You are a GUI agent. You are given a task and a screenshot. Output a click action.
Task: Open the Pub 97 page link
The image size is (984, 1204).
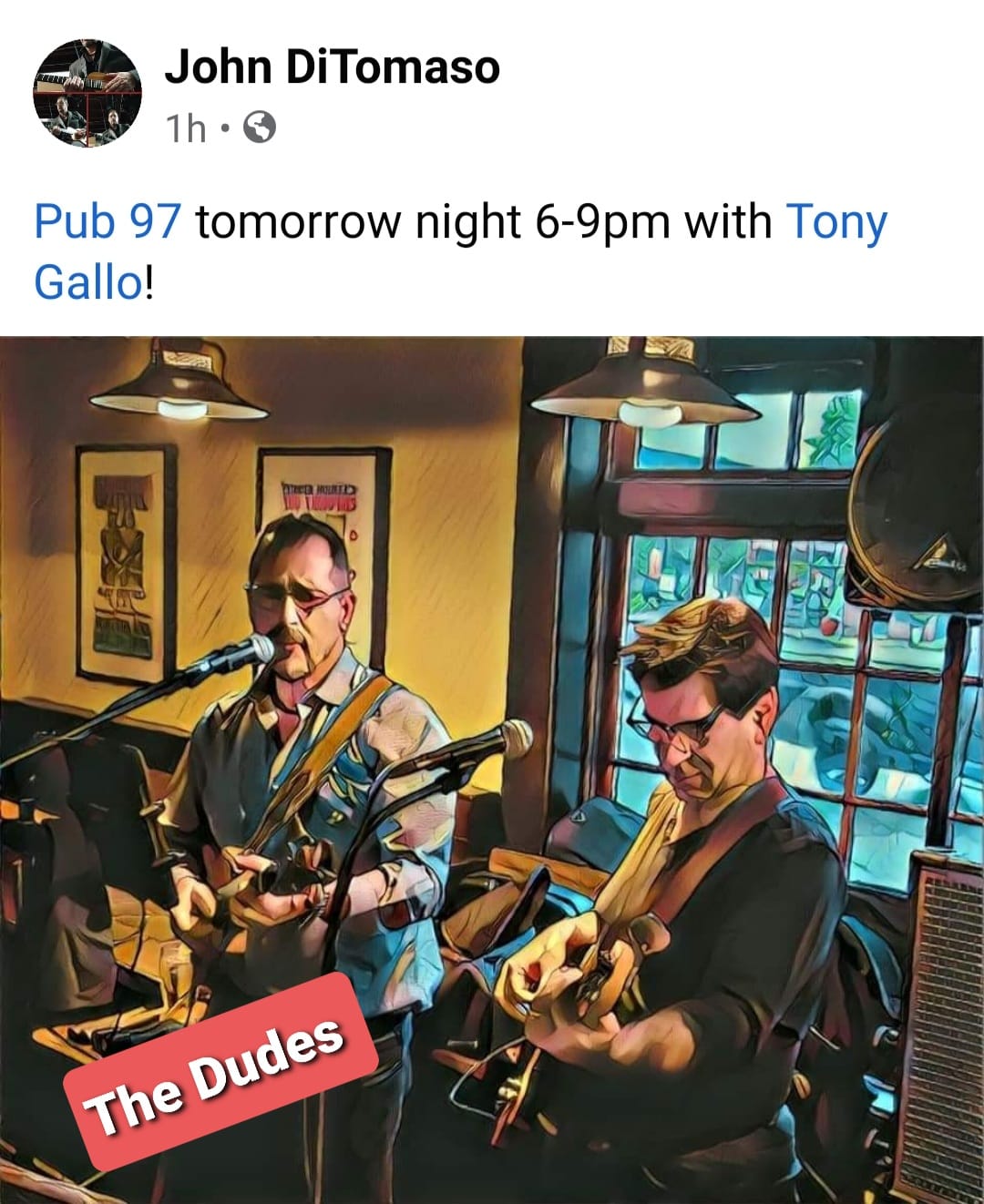pyautogui.click(x=108, y=221)
